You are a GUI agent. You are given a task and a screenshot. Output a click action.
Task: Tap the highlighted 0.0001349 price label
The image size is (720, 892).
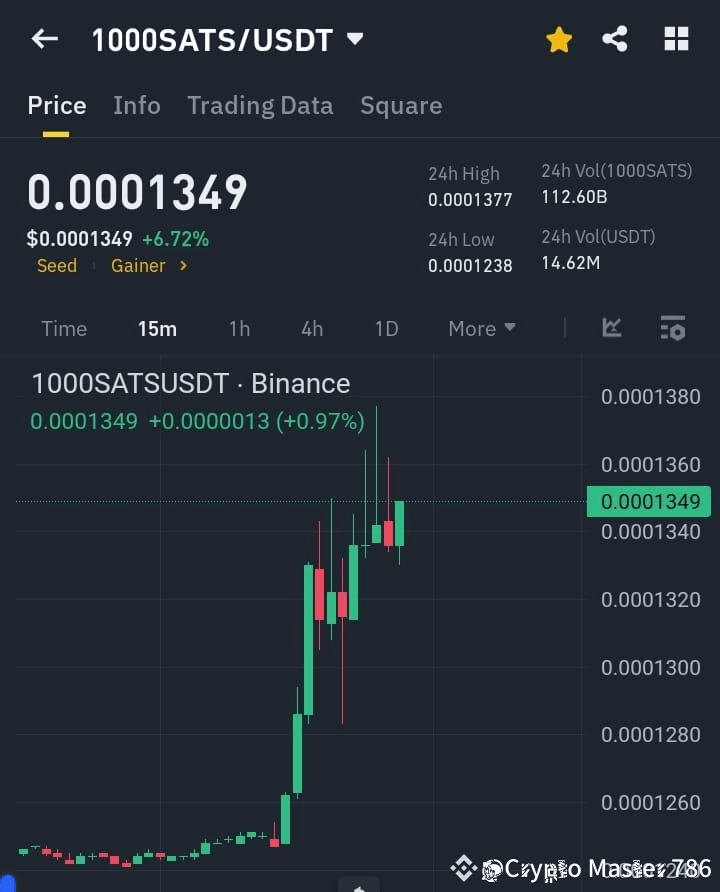(648, 501)
